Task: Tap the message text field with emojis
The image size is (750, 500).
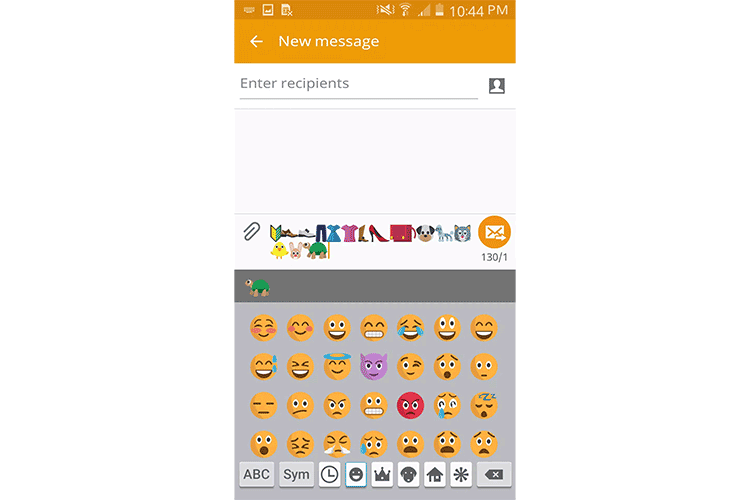Action: tap(370, 240)
